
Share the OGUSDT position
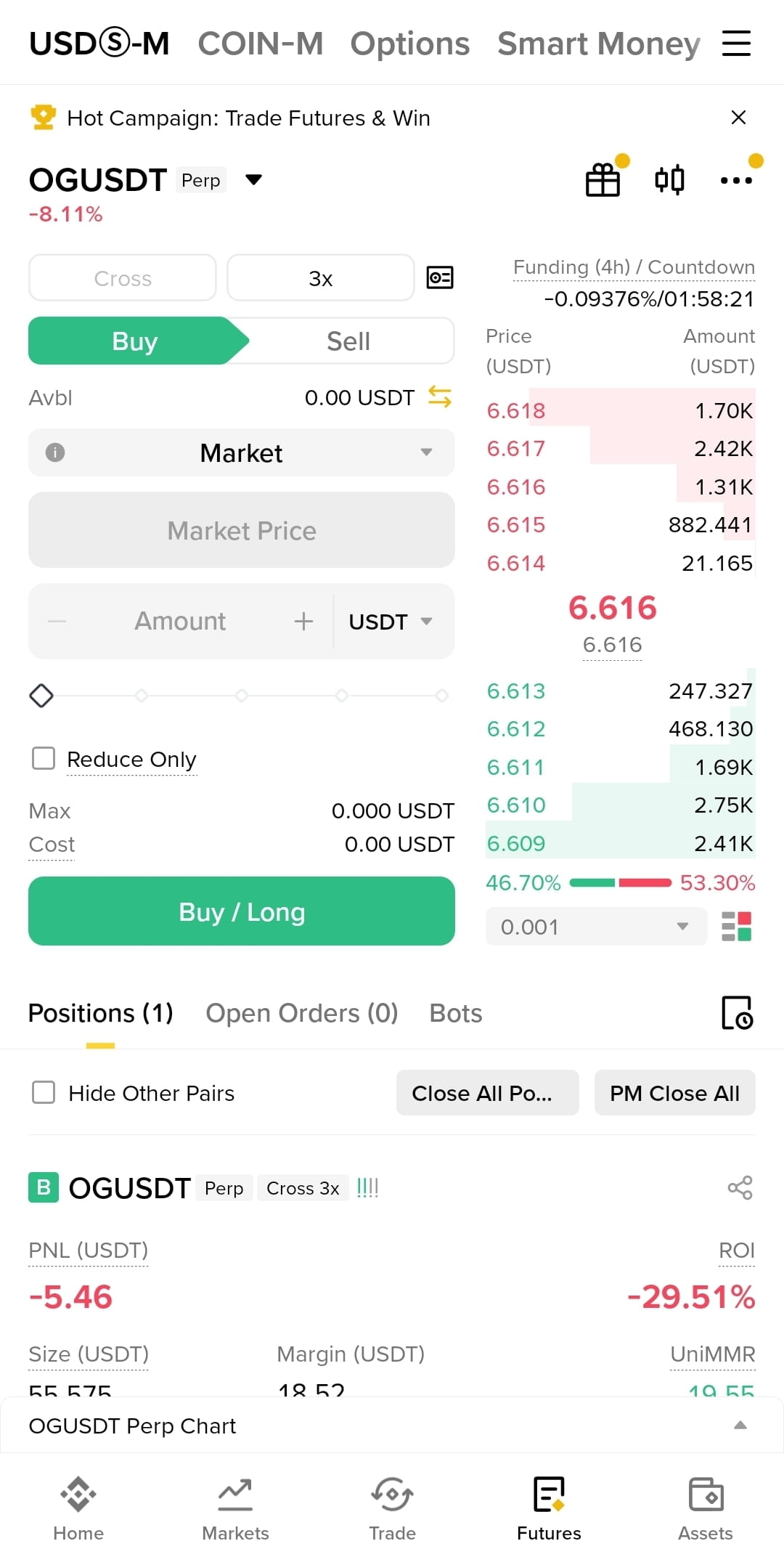[x=740, y=1188]
